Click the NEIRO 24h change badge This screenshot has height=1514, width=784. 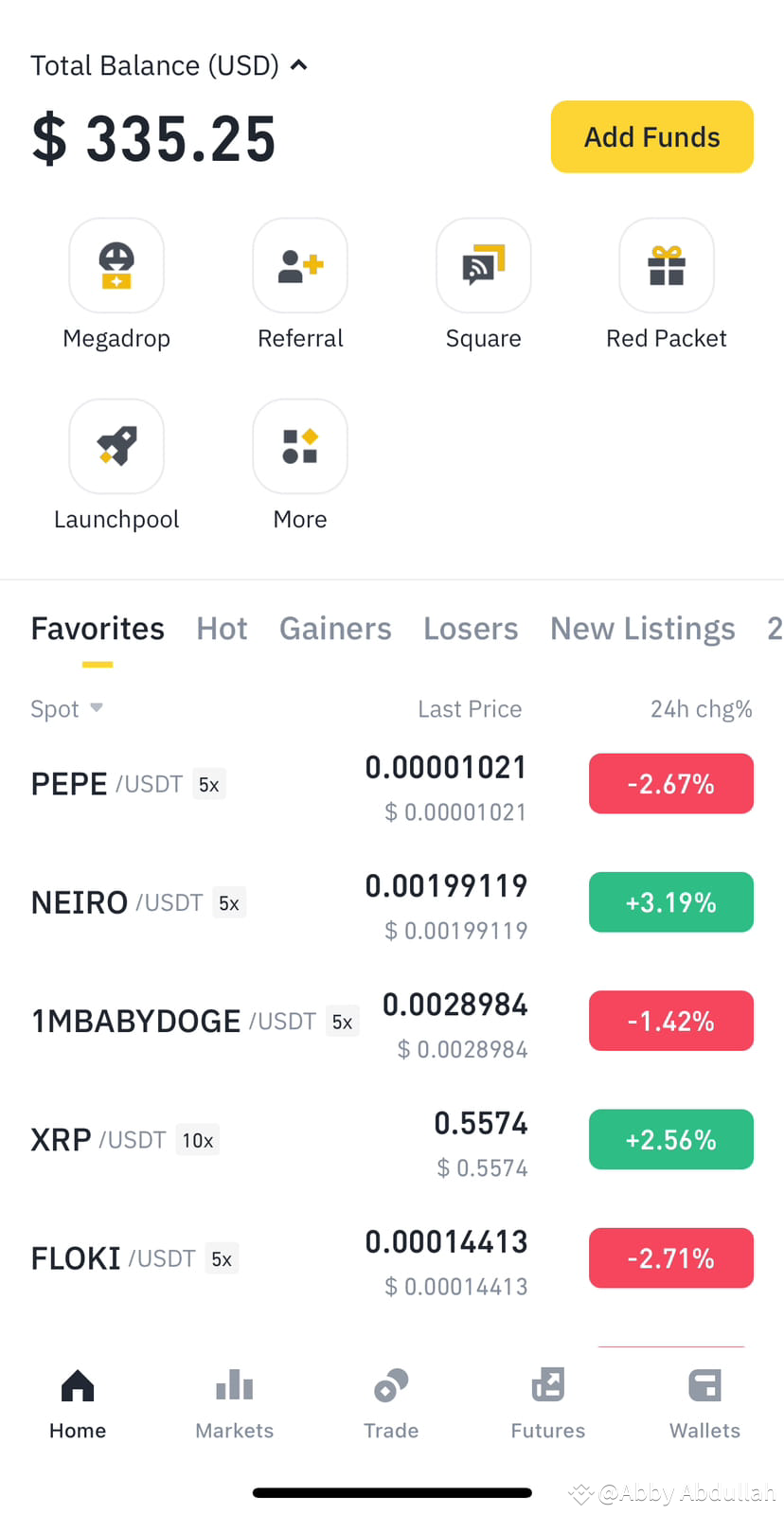point(670,901)
